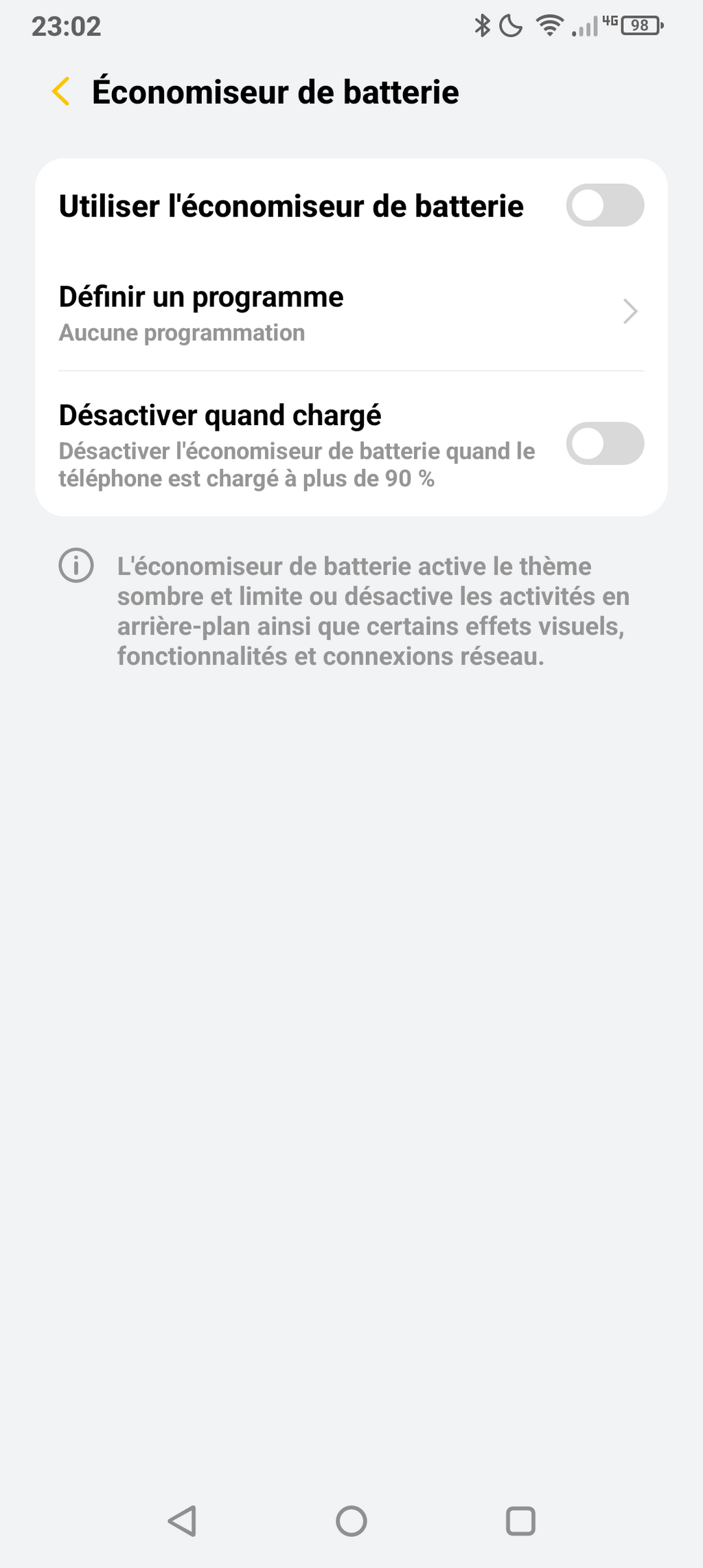
Task: Go back using the yellow arrow
Action: click(x=61, y=91)
